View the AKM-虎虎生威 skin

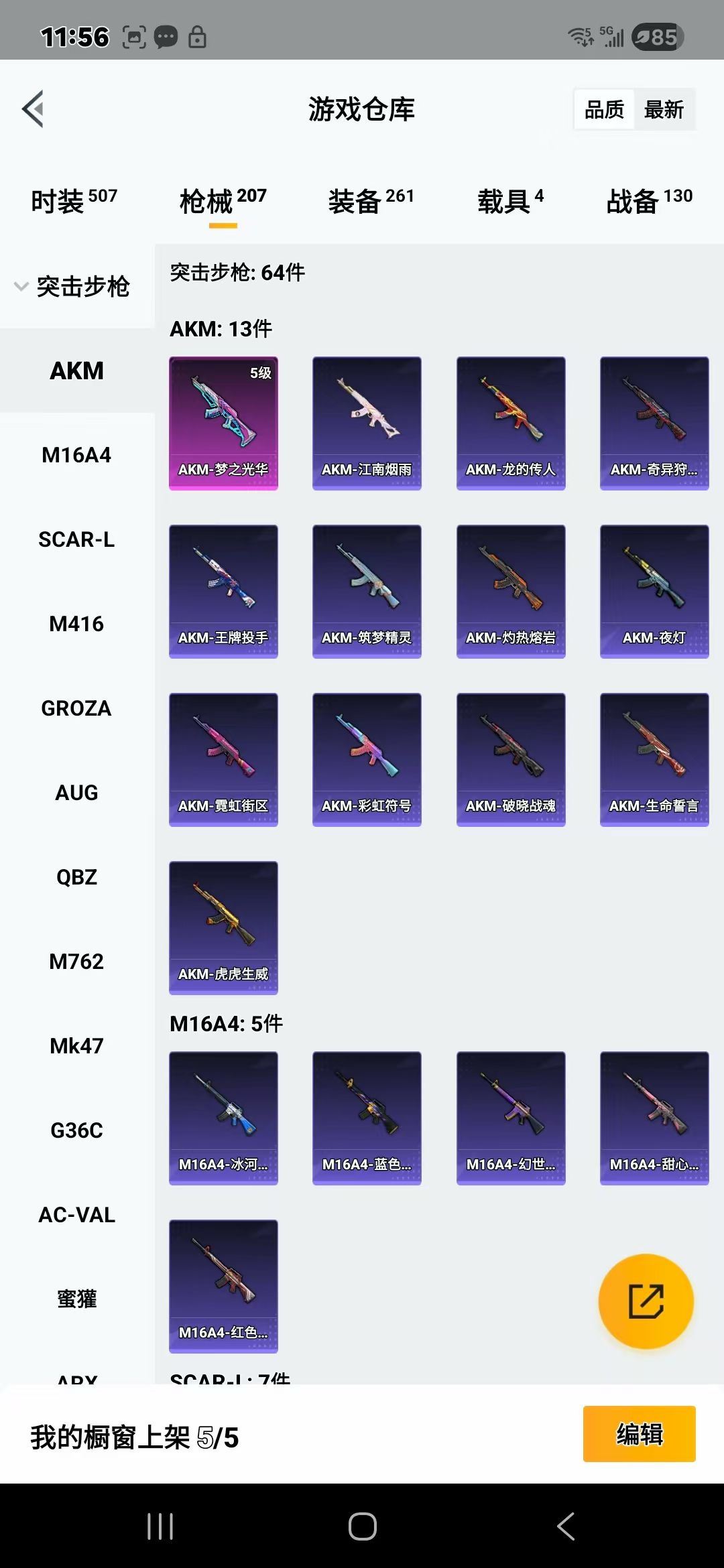coord(223,927)
